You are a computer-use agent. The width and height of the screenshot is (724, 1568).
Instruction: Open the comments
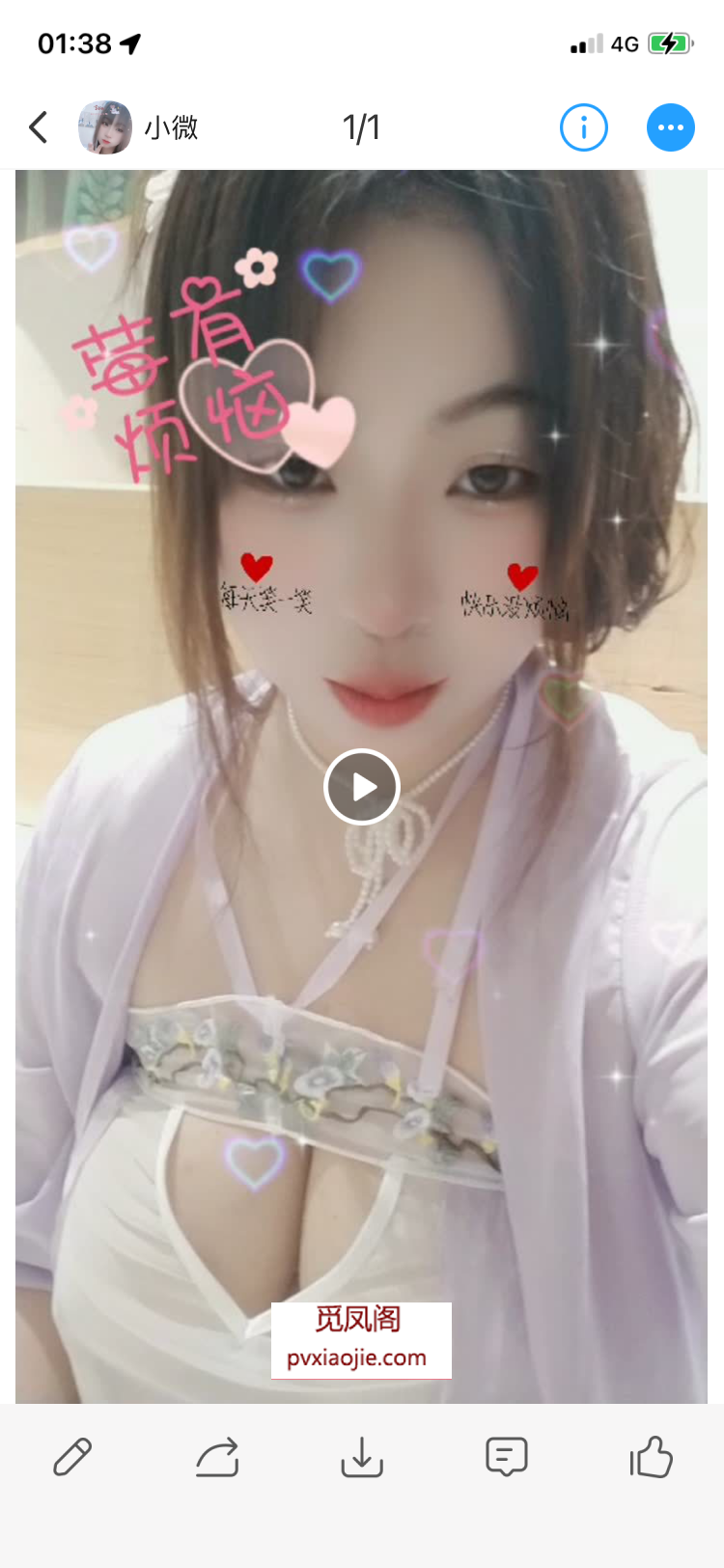506,1457
